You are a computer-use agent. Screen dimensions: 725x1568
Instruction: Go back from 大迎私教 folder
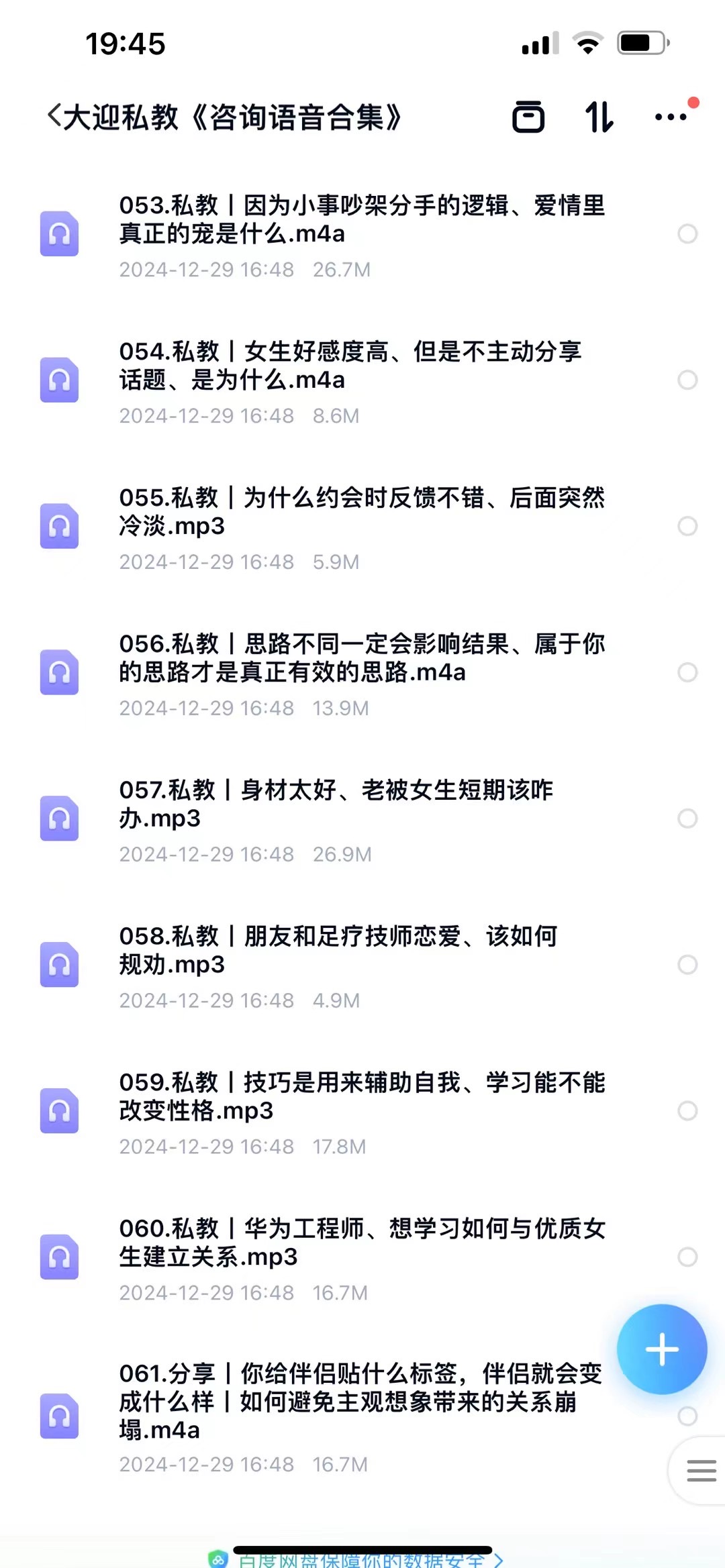55,117
